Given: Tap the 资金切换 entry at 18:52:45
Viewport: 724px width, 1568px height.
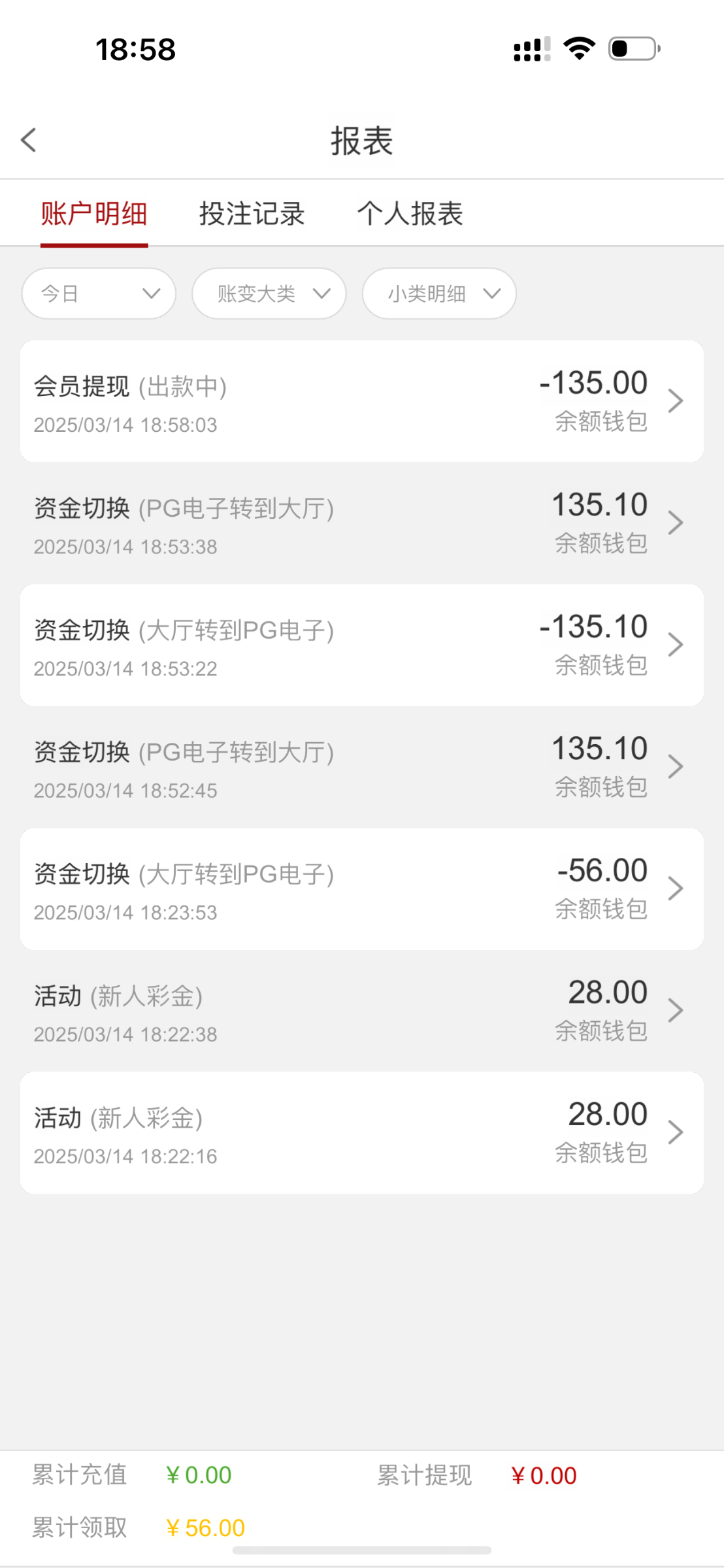Looking at the screenshot, I should tap(361, 767).
